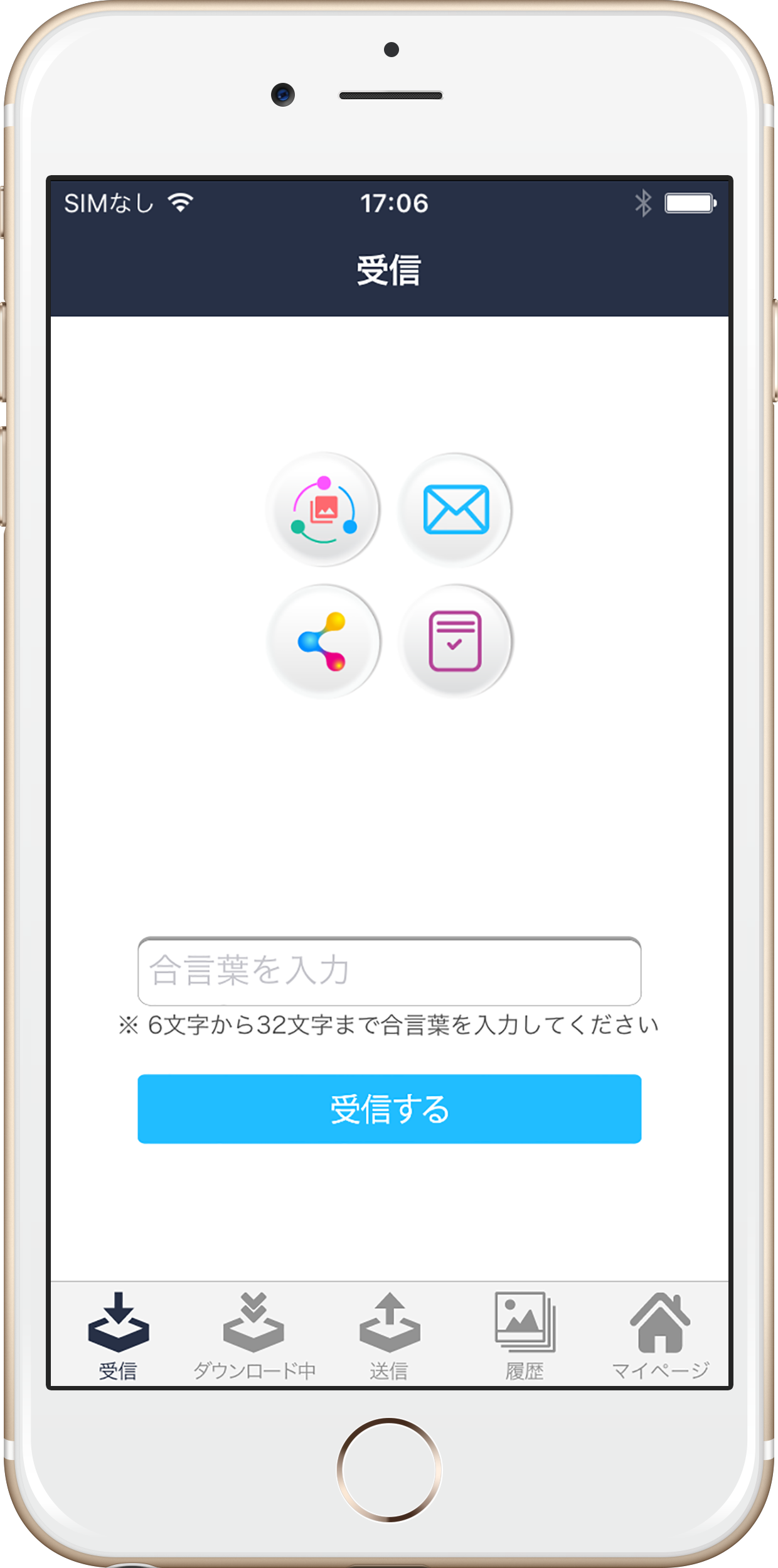Tap the blue 受信する button
The image size is (778, 1568).
pyautogui.click(x=389, y=1109)
